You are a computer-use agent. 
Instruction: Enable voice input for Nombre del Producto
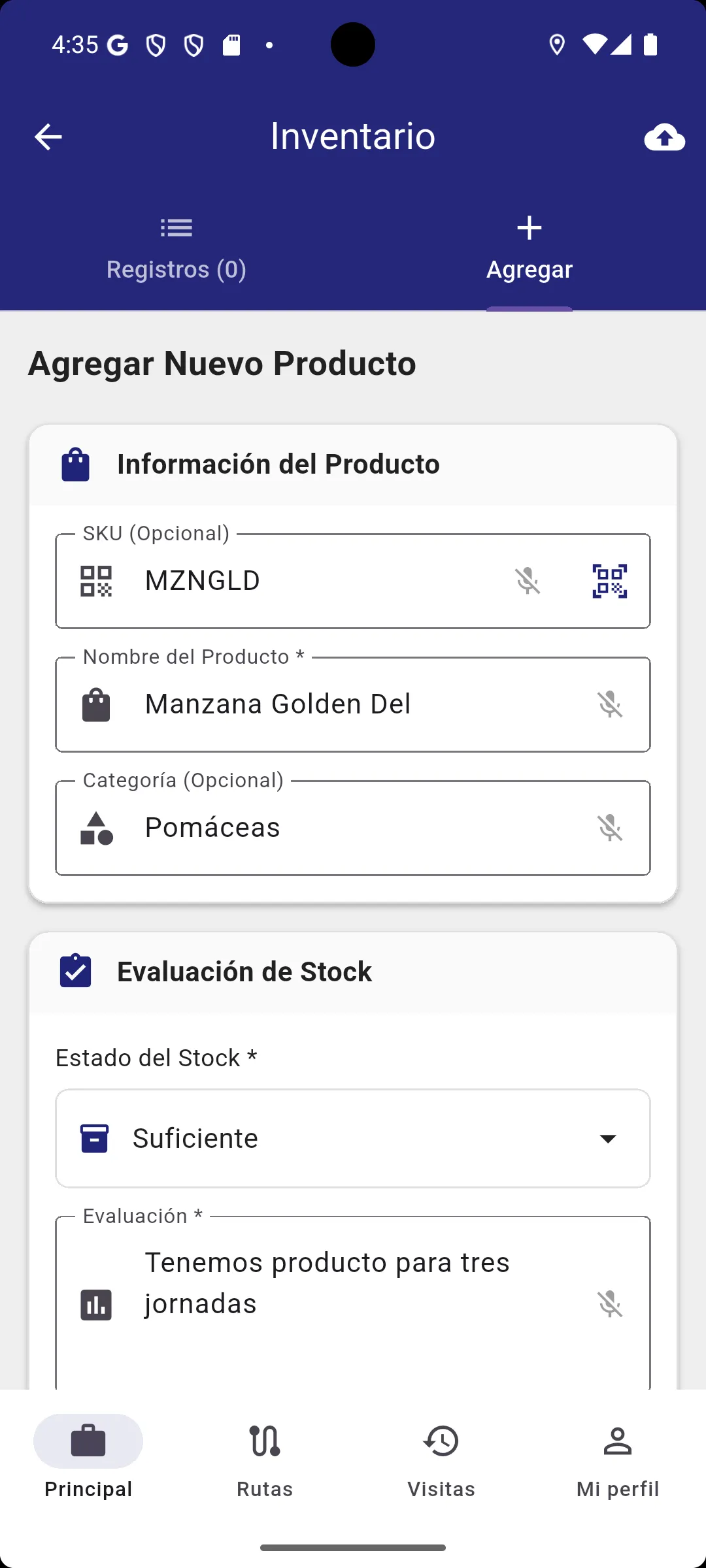[610, 704]
